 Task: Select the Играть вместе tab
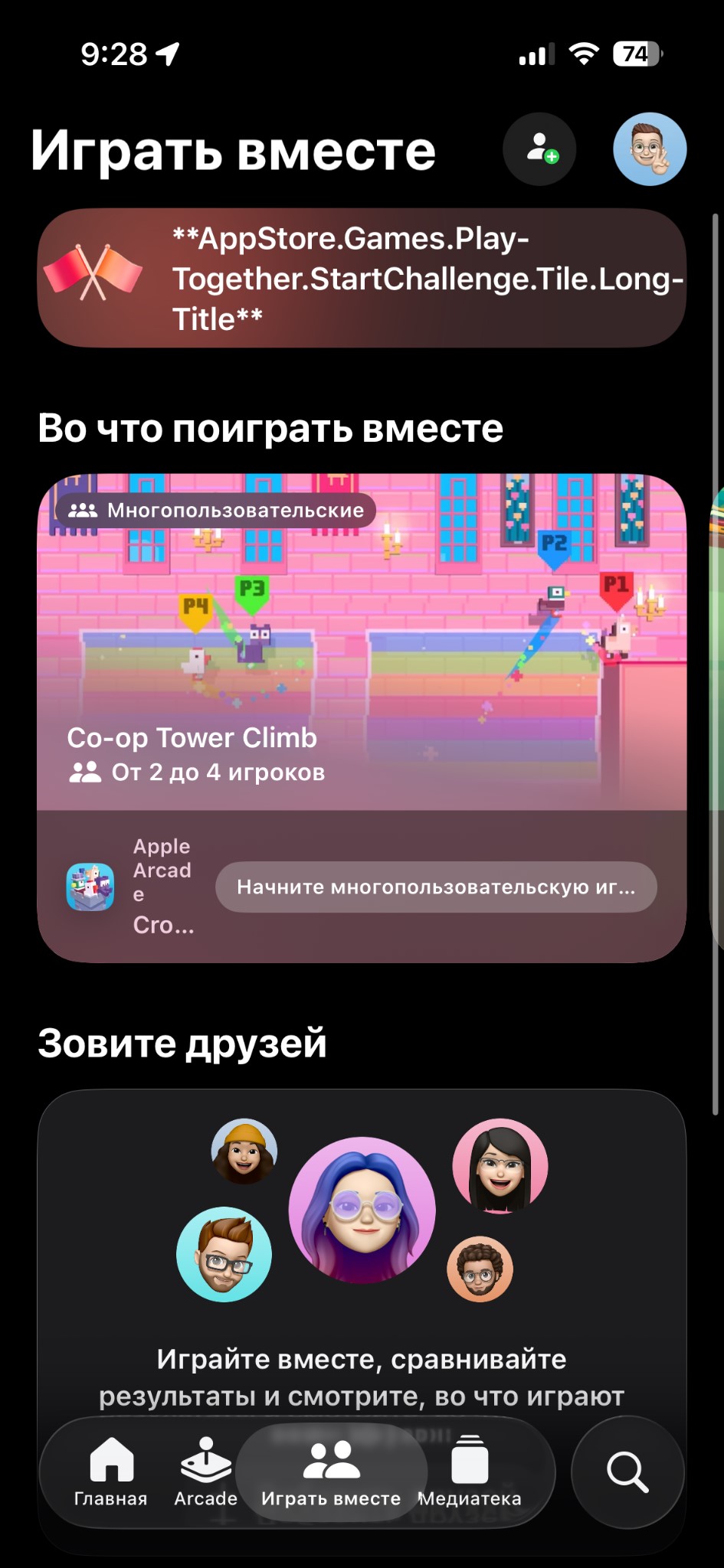pos(331,1472)
